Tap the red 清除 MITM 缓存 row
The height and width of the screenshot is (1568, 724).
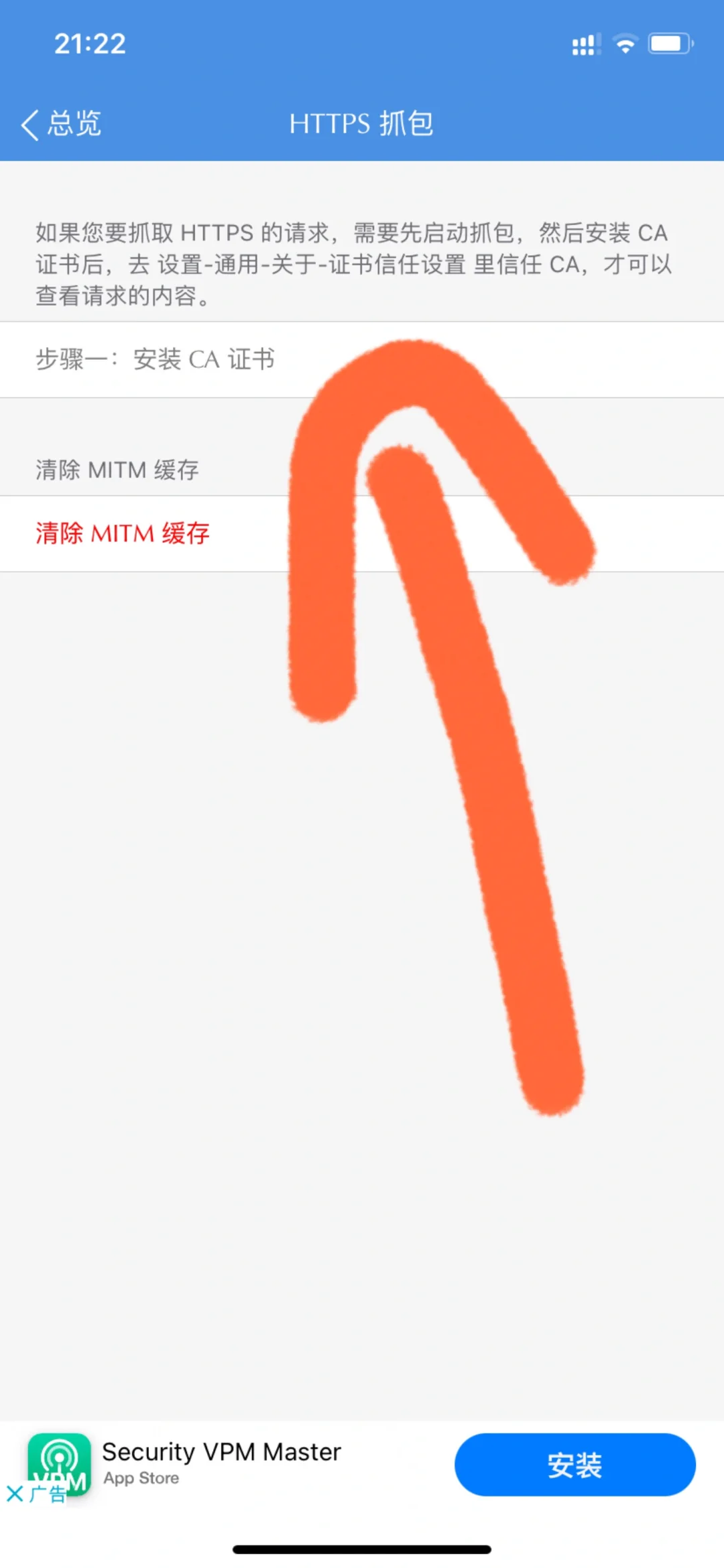[123, 534]
